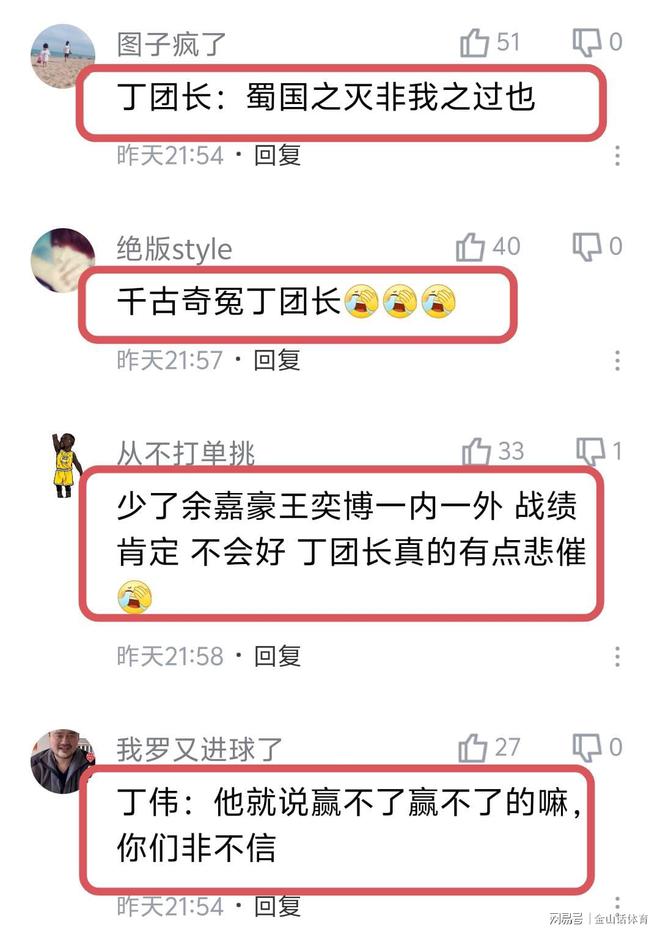The image size is (660, 931).
Task: Open more options for 绝版style's comment
Action: [x=617, y=359]
